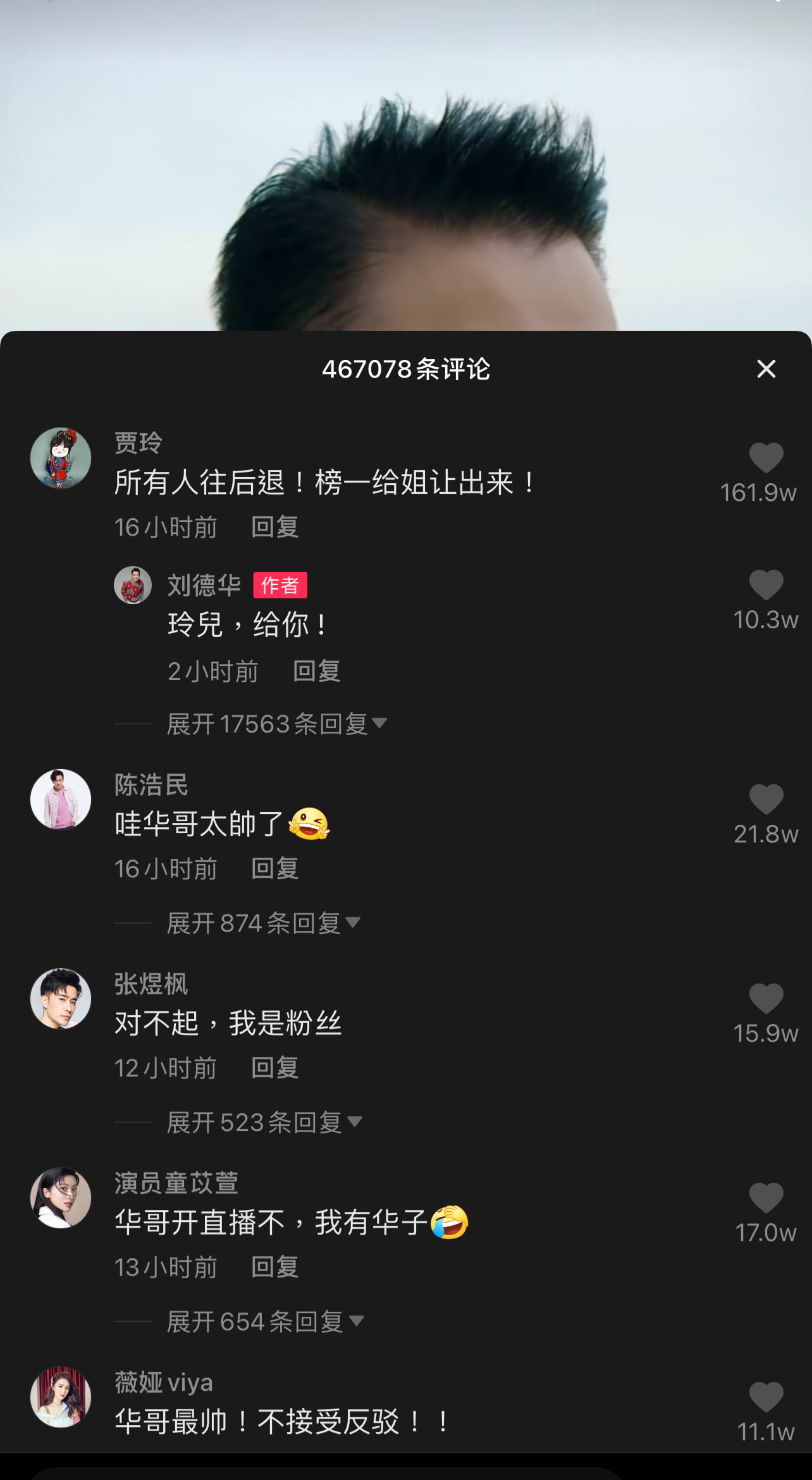This screenshot has width=812, height=1480.
Task: Reply to 刘德华's comment
Action: (316, 671)
